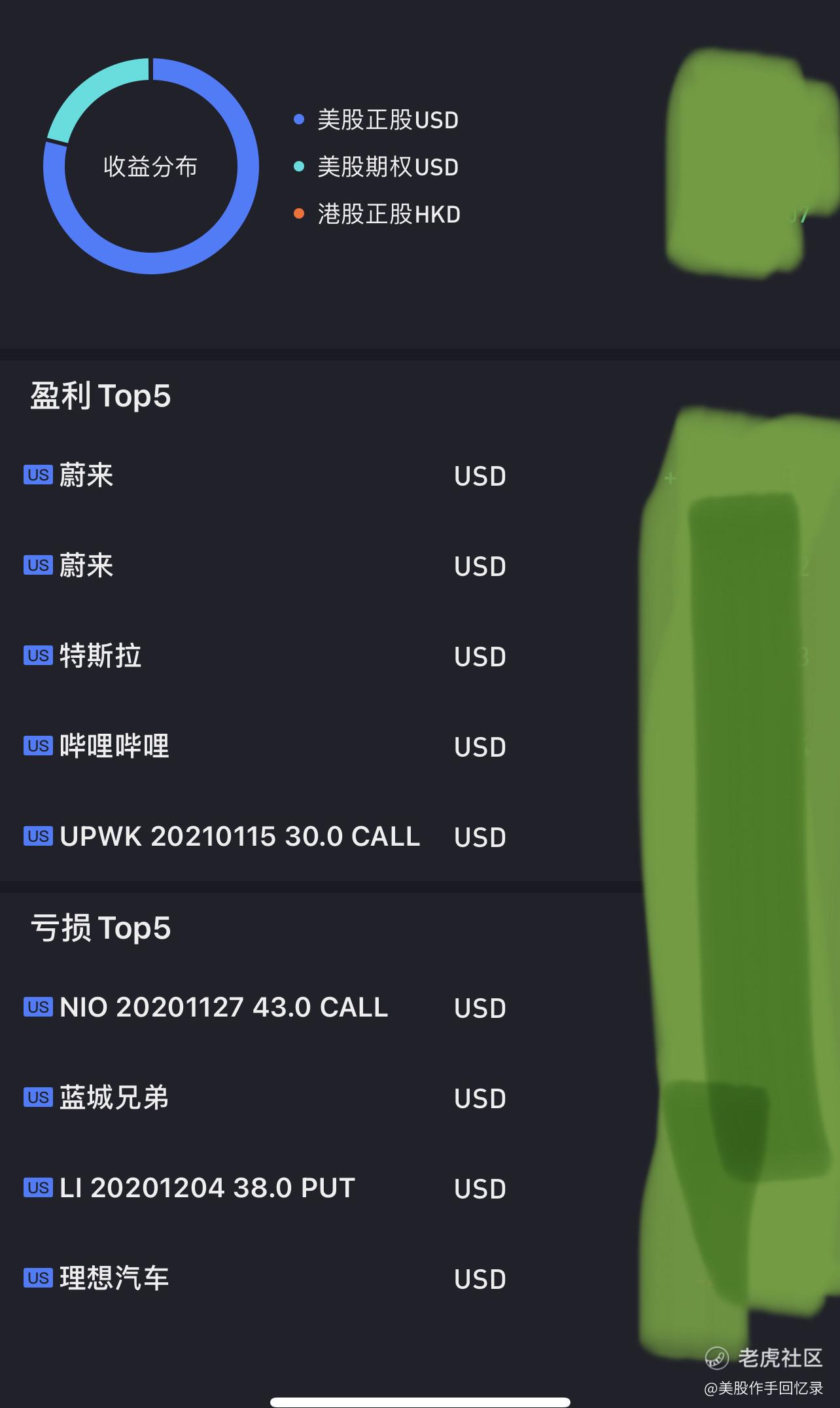
Task: Open the 蓝城兄弟 loss row
Action: point(420,1098)
